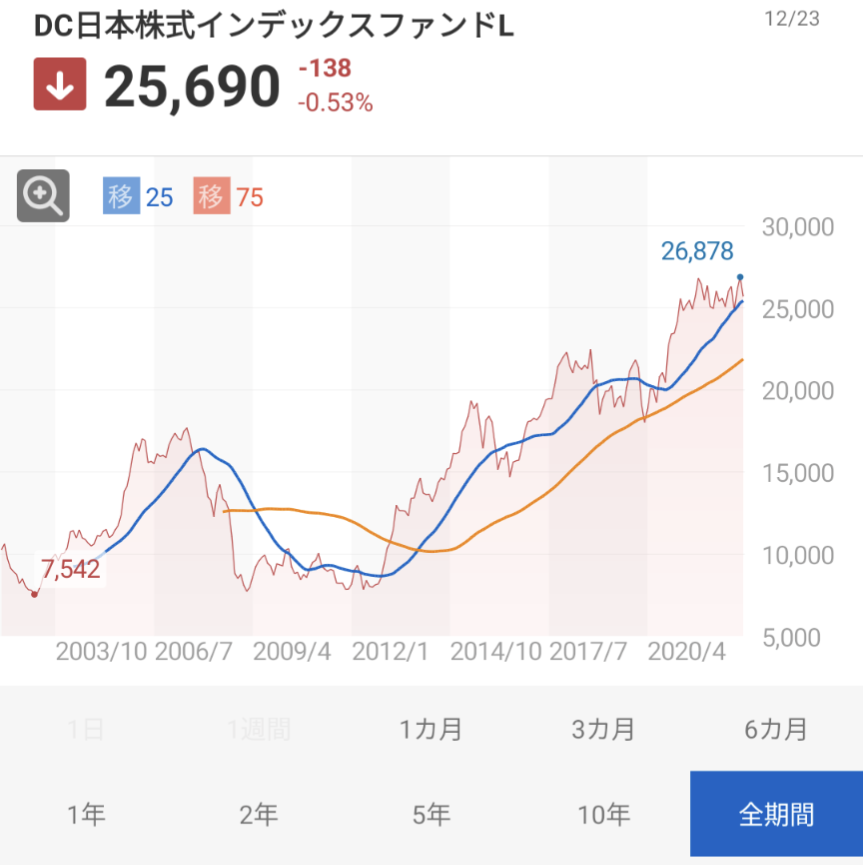Tap the magnifier zoom icon on chart
The height and width of the screenshot is (865, 863).
[x=43, y=195]
